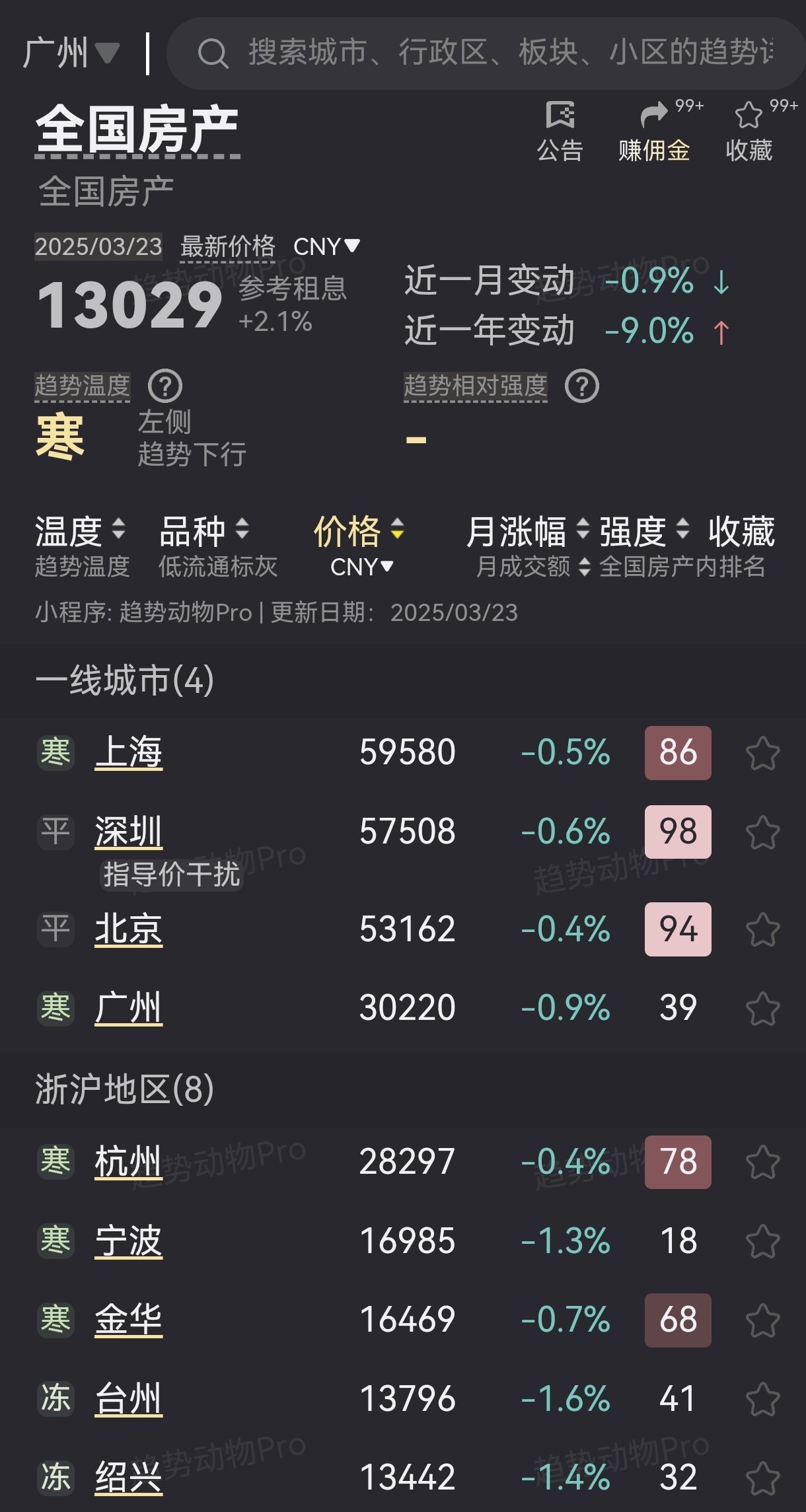Image resolution: width=806 pixels, height=1512 pixels.
Task: Tap the search box for cities and districts
Action: (486, 53)
